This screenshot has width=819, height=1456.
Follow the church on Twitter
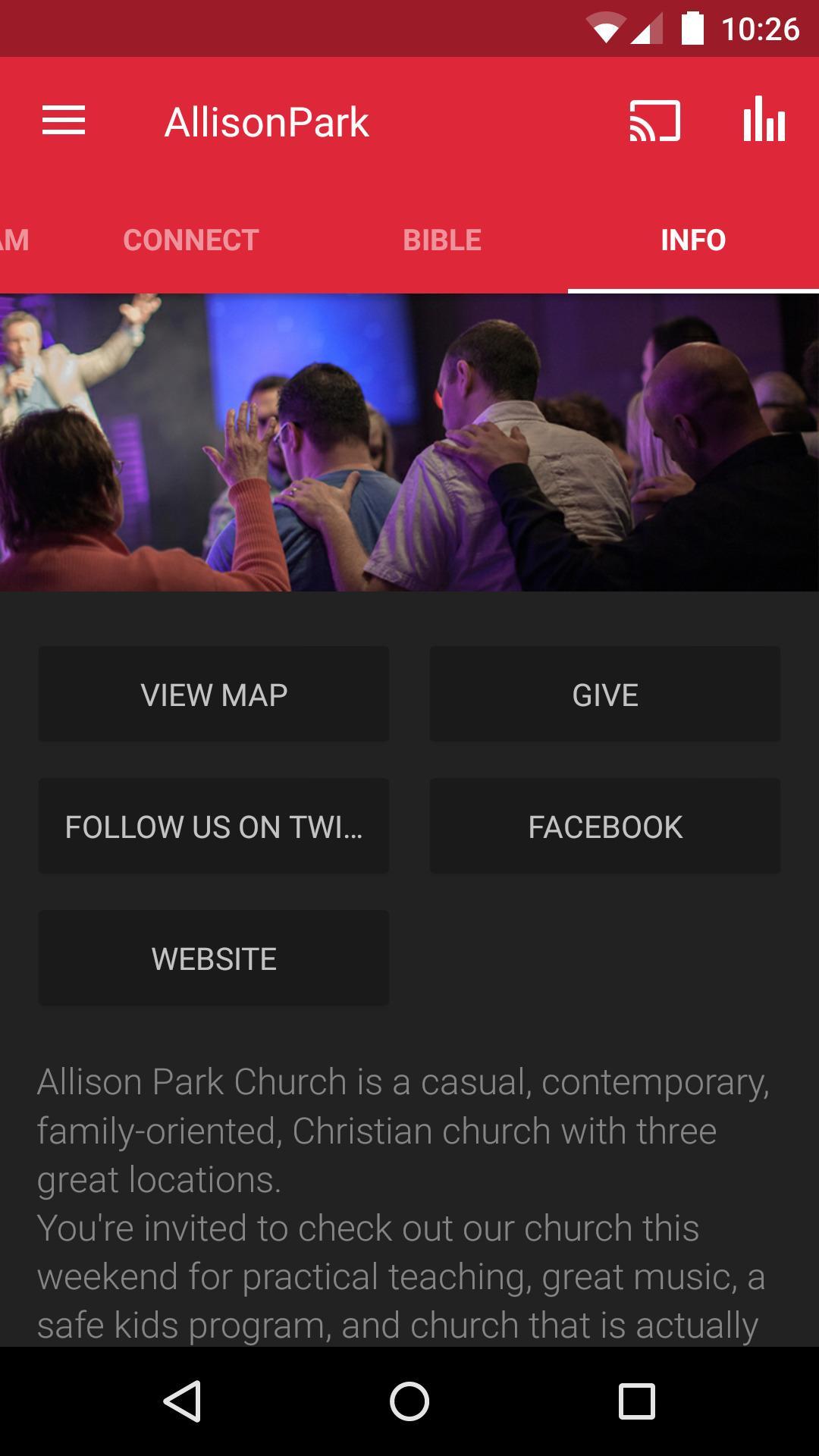[214, 826]
